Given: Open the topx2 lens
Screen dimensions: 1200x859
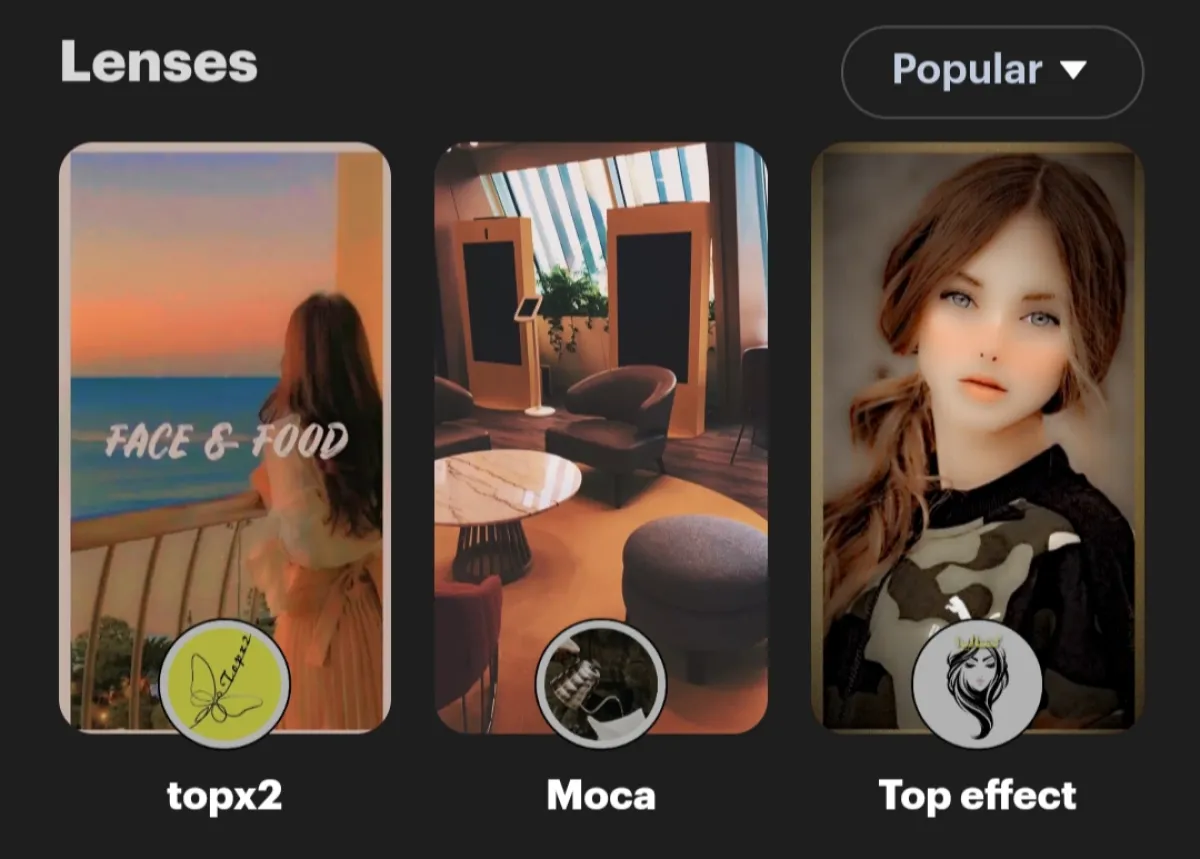Looking at the screenshot, I should coord(224,437).
